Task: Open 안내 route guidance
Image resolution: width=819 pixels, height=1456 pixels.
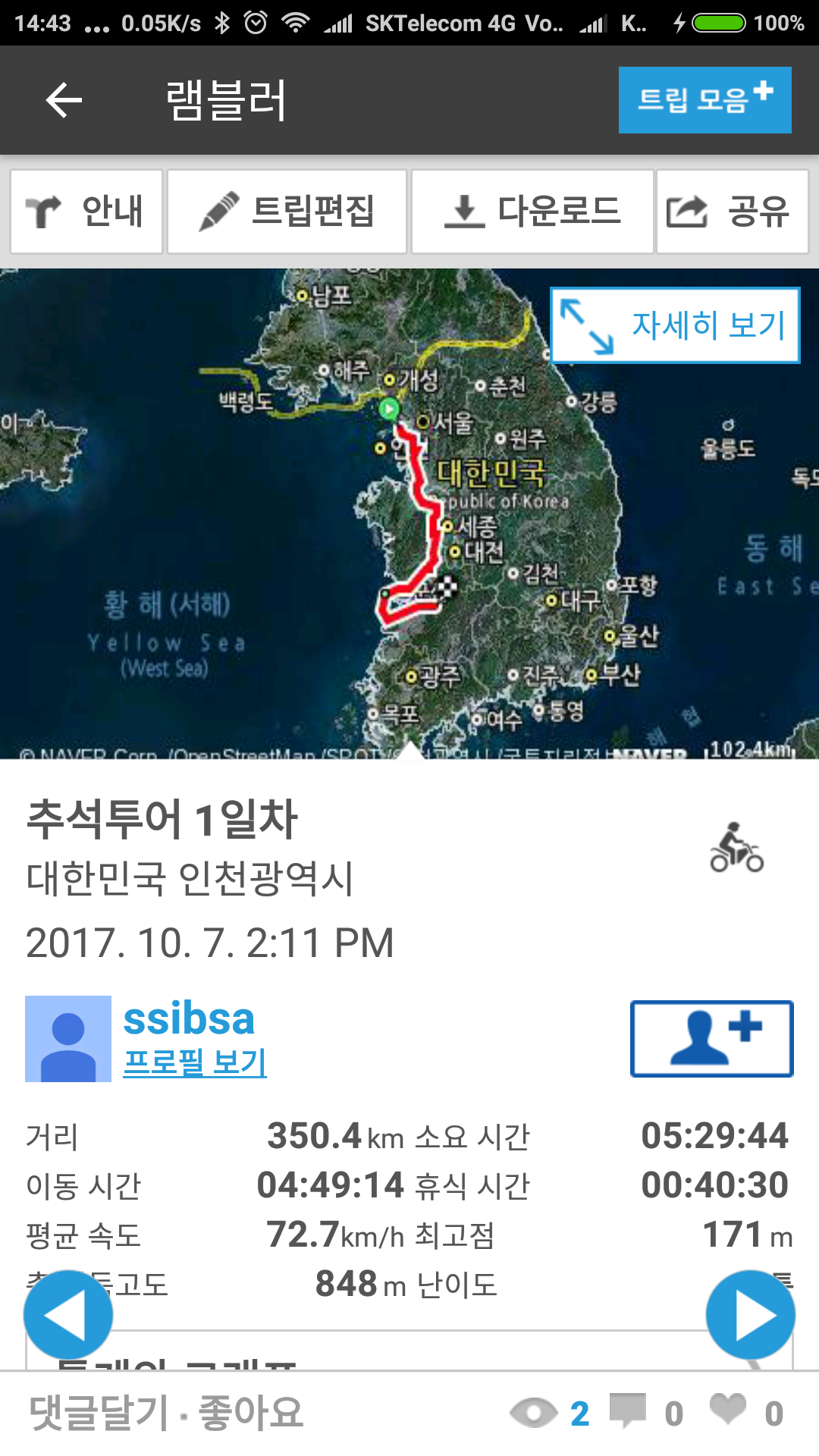Action: tap(86, 212)
